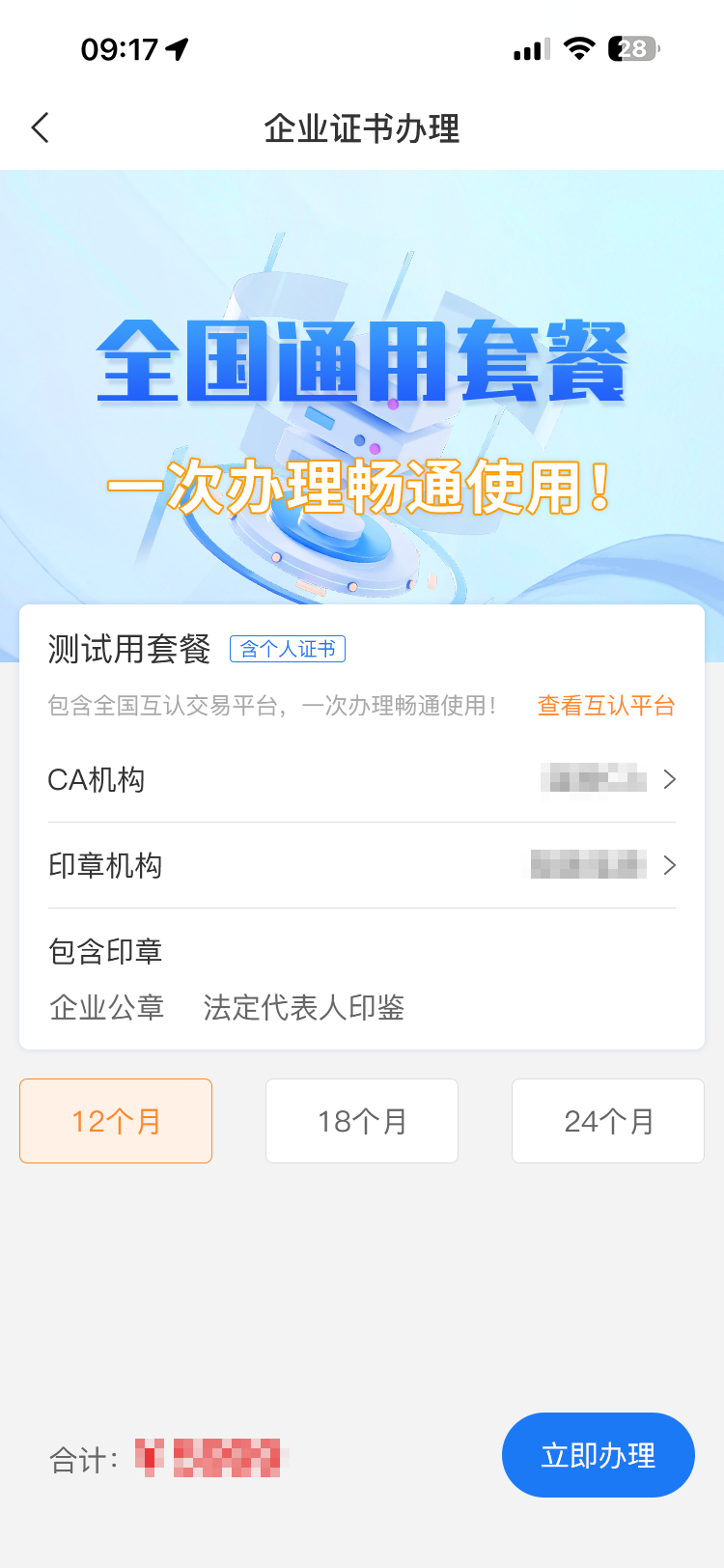Tap the 含个人证书 badge icon

287,649
